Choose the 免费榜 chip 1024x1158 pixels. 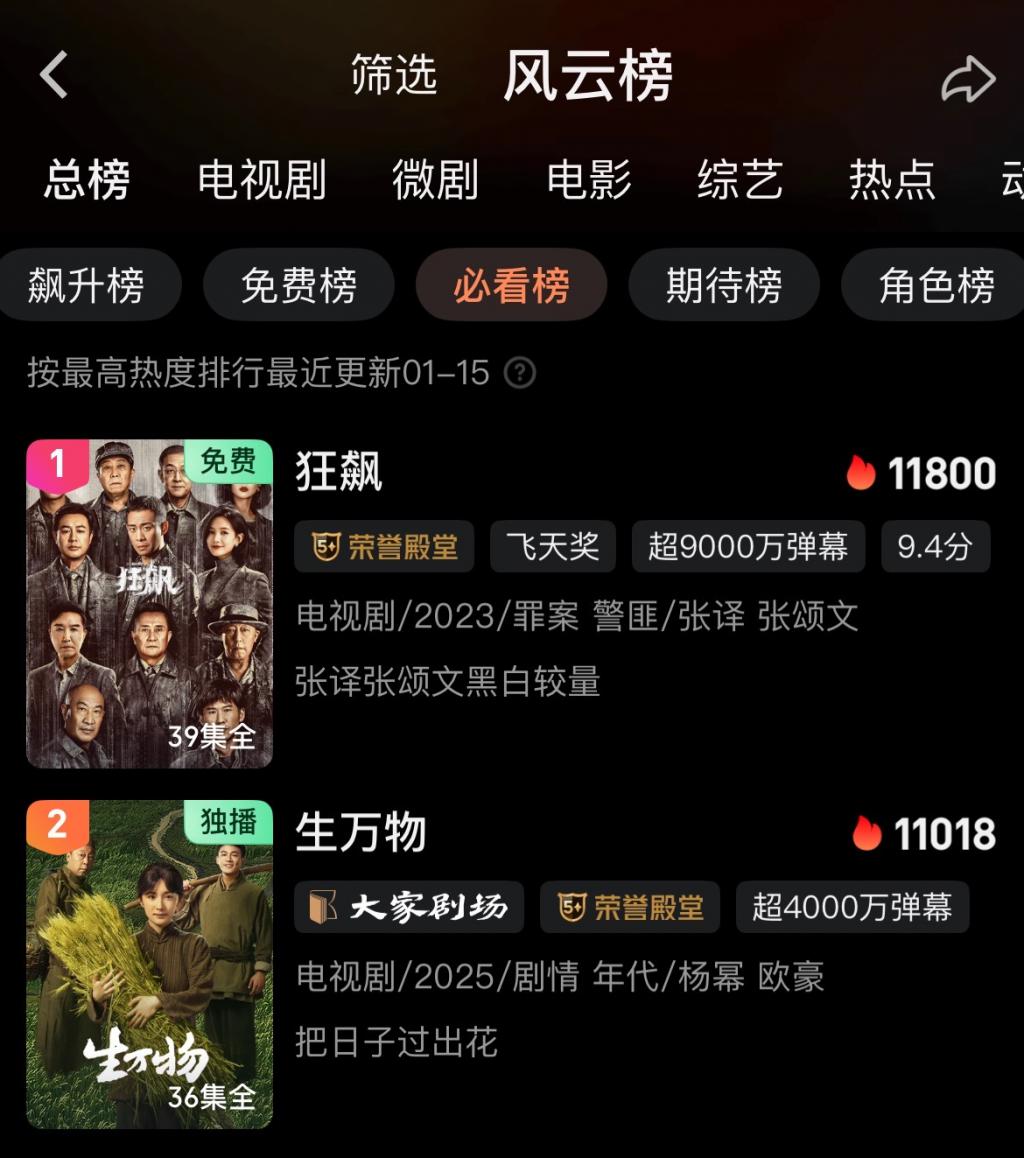pos(299,286)
